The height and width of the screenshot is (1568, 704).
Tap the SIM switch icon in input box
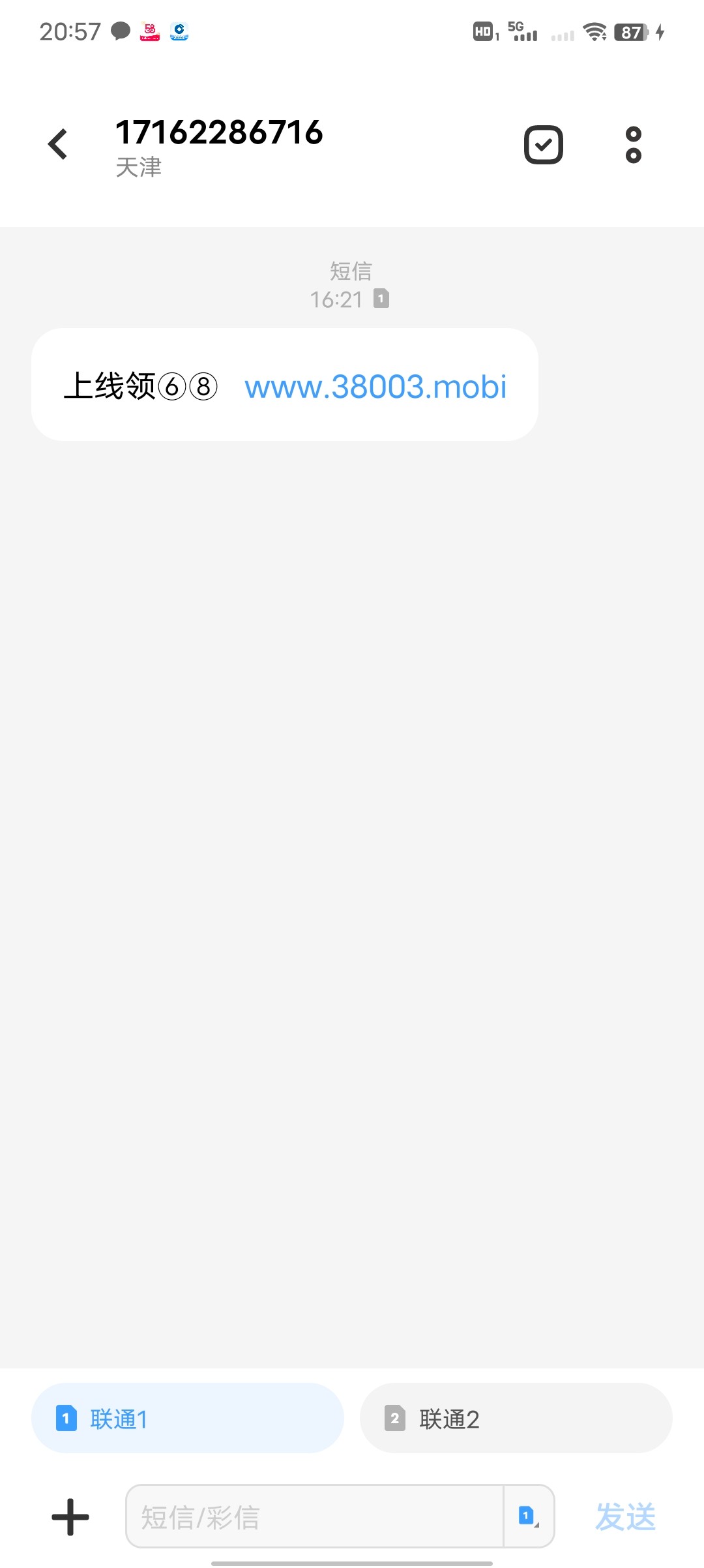(528, 1516)
